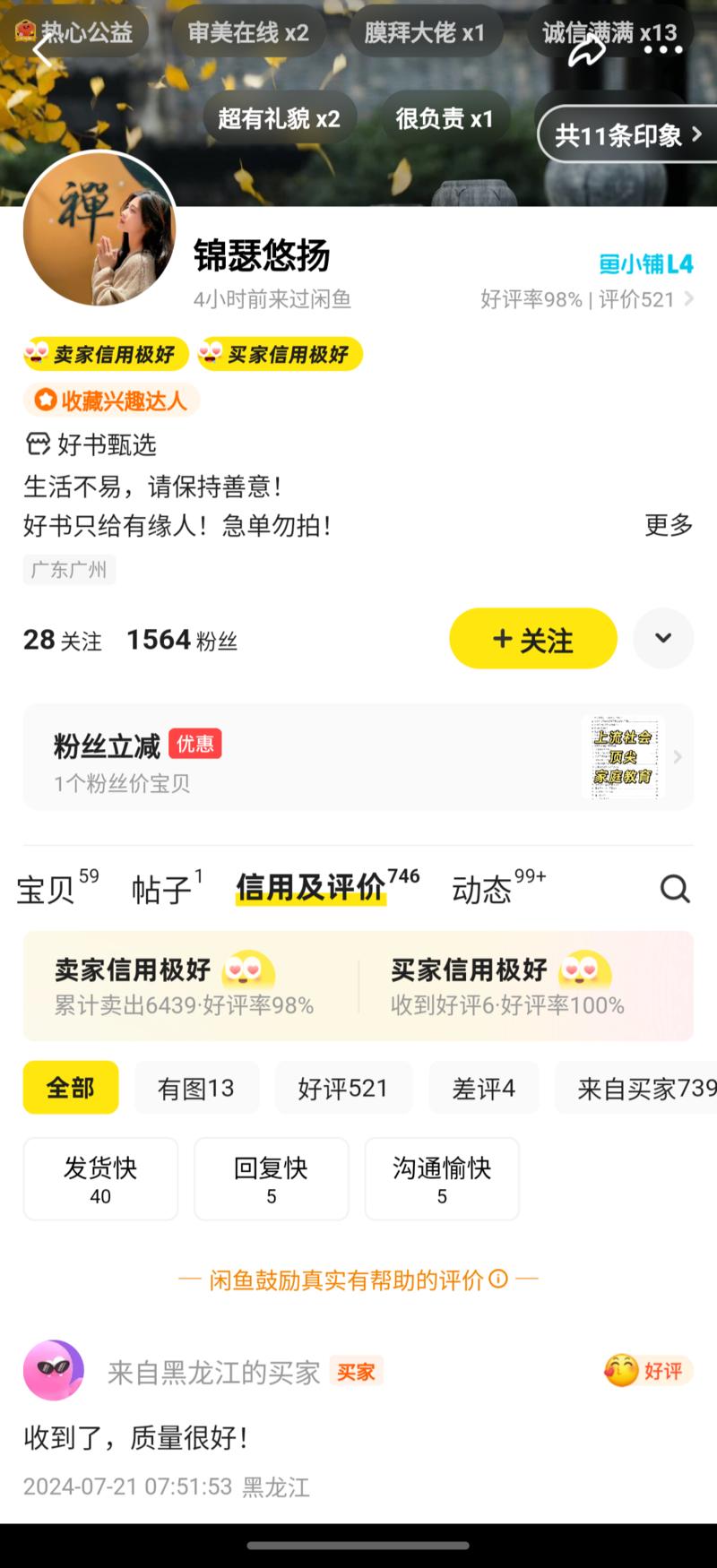Go back using the top-left arrow
The width and height of the screenshot is (717, 1568).
(42, 49)
